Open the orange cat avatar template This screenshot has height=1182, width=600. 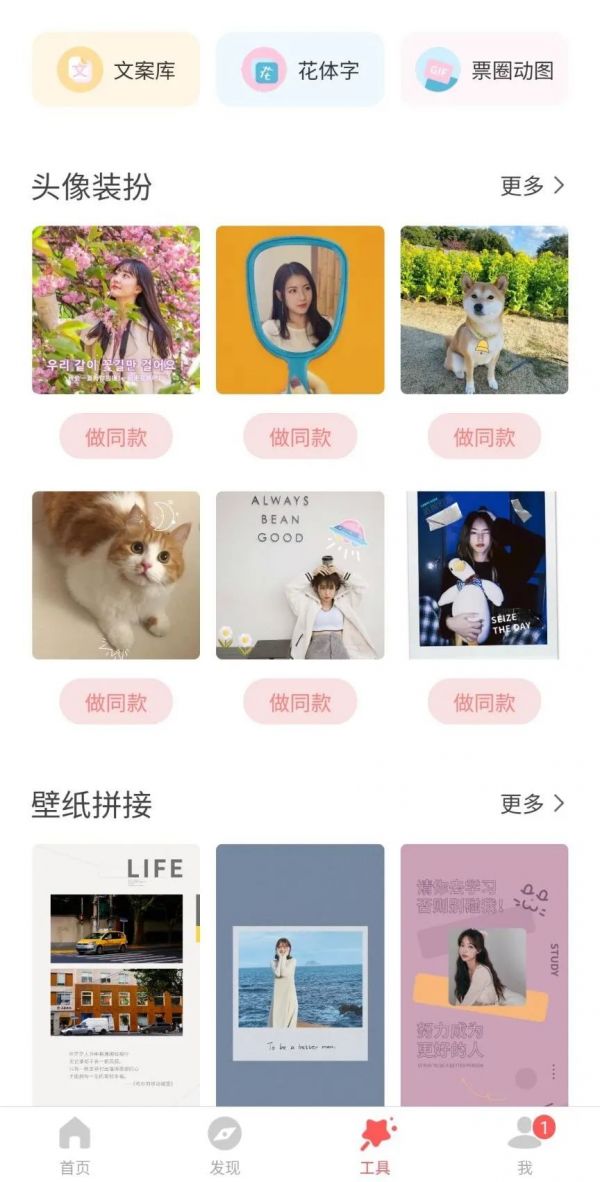116,575
